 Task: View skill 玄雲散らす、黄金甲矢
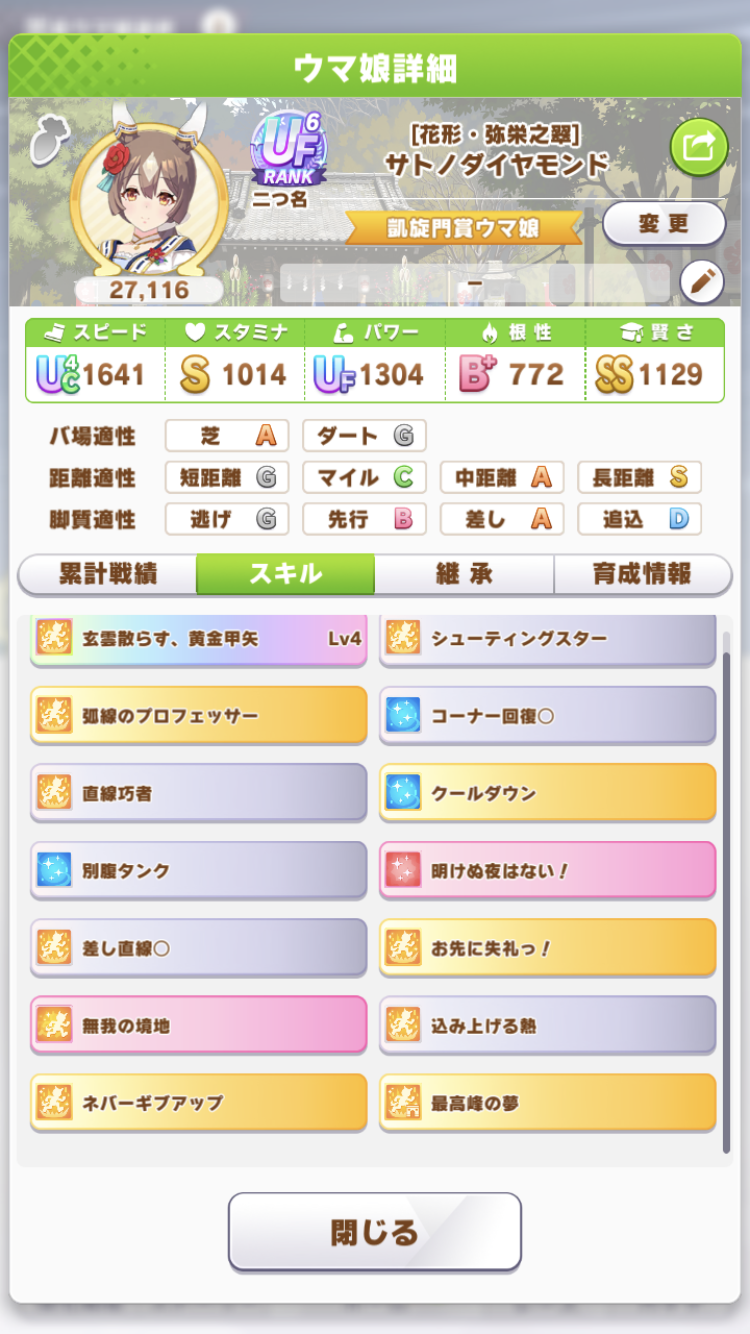pyautogui.click(x=198, y=639)
